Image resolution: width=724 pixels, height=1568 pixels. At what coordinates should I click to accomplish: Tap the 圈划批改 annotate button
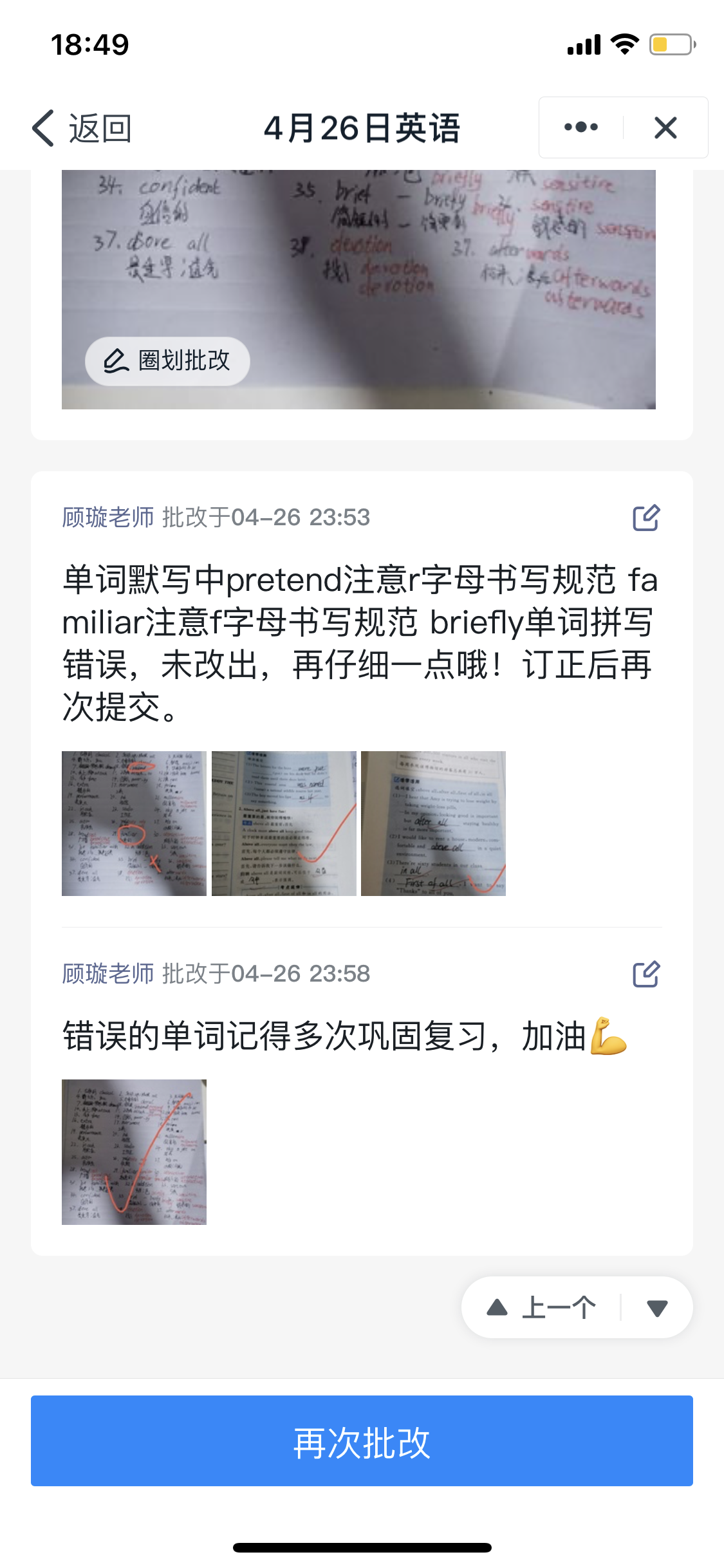(167, 361)
